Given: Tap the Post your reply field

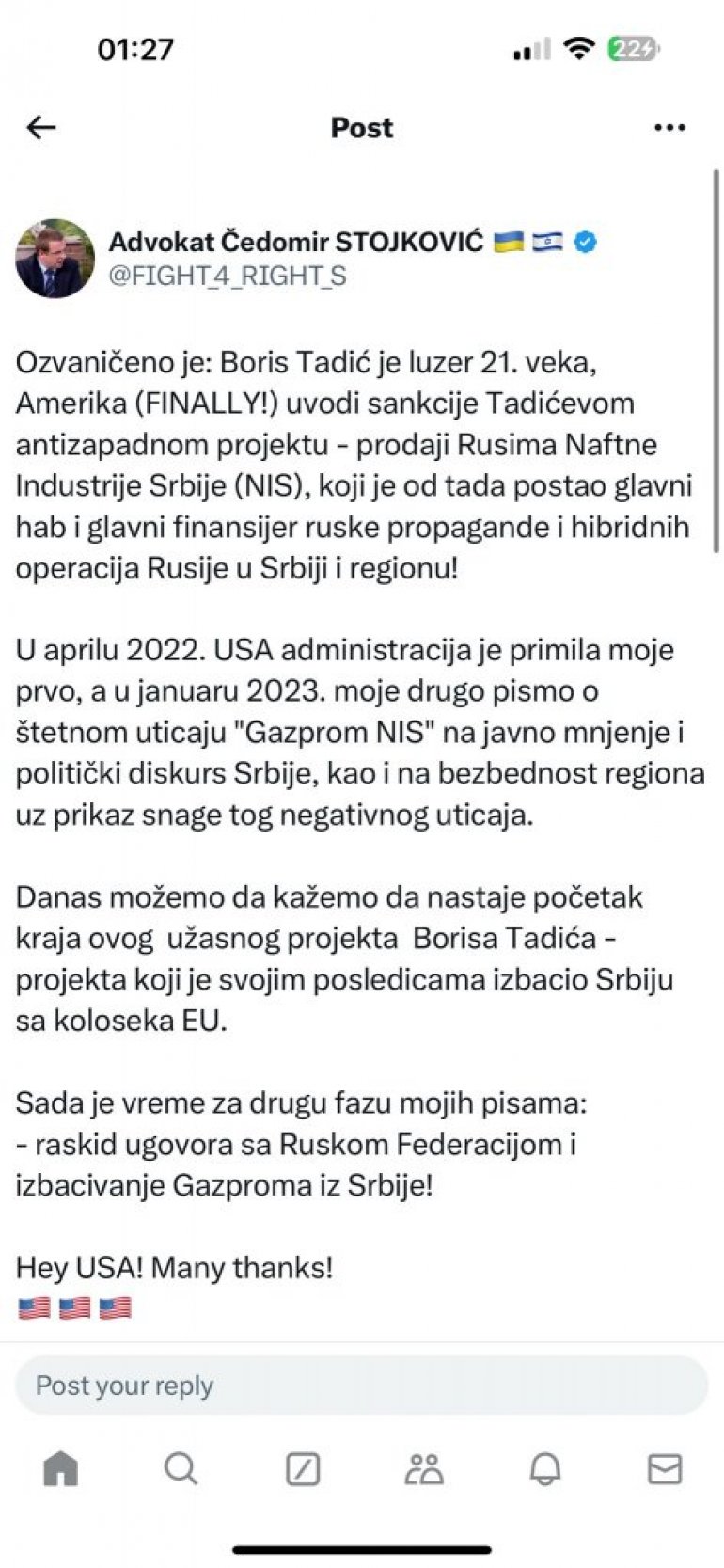Looking at the screenshot, I should (x=361, y=1385).
